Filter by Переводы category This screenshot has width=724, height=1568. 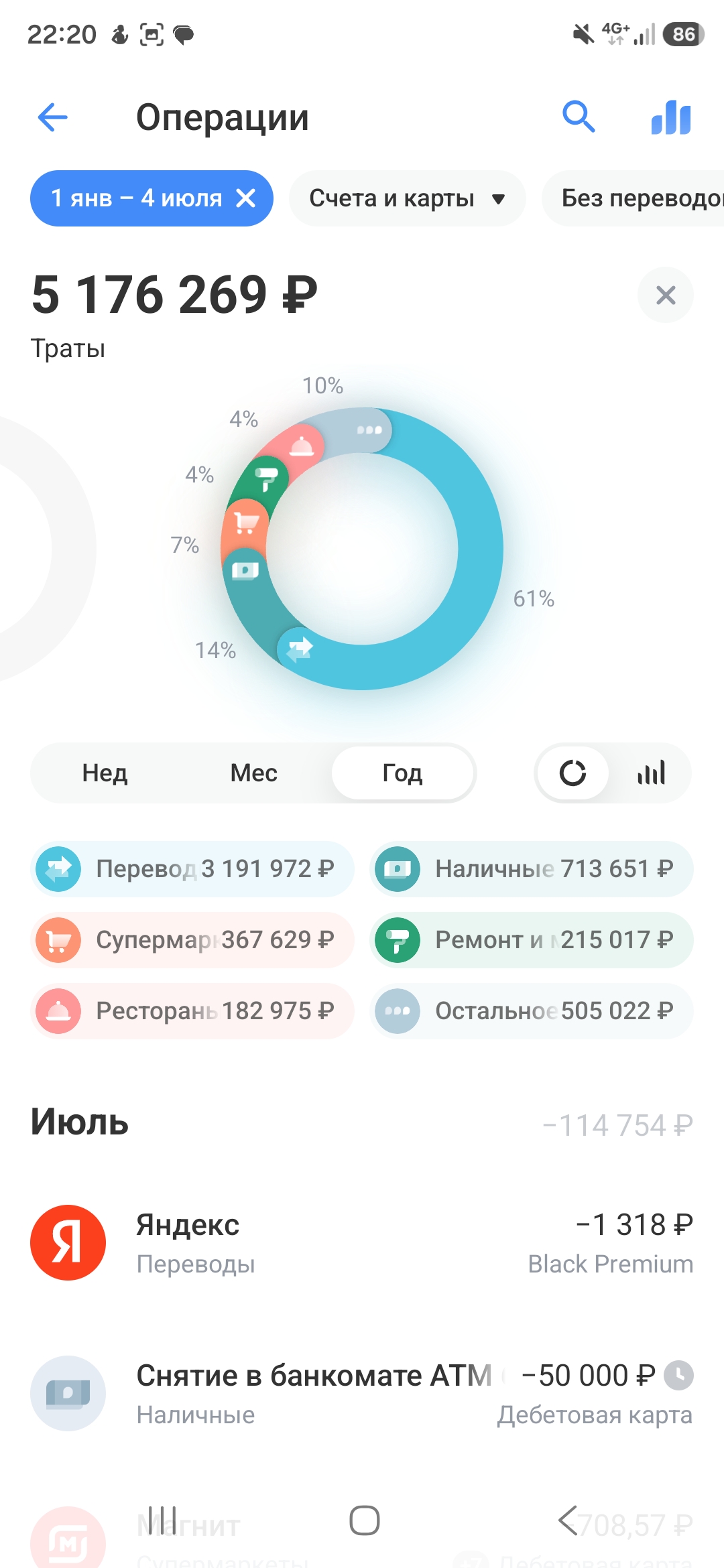[192, 869]
